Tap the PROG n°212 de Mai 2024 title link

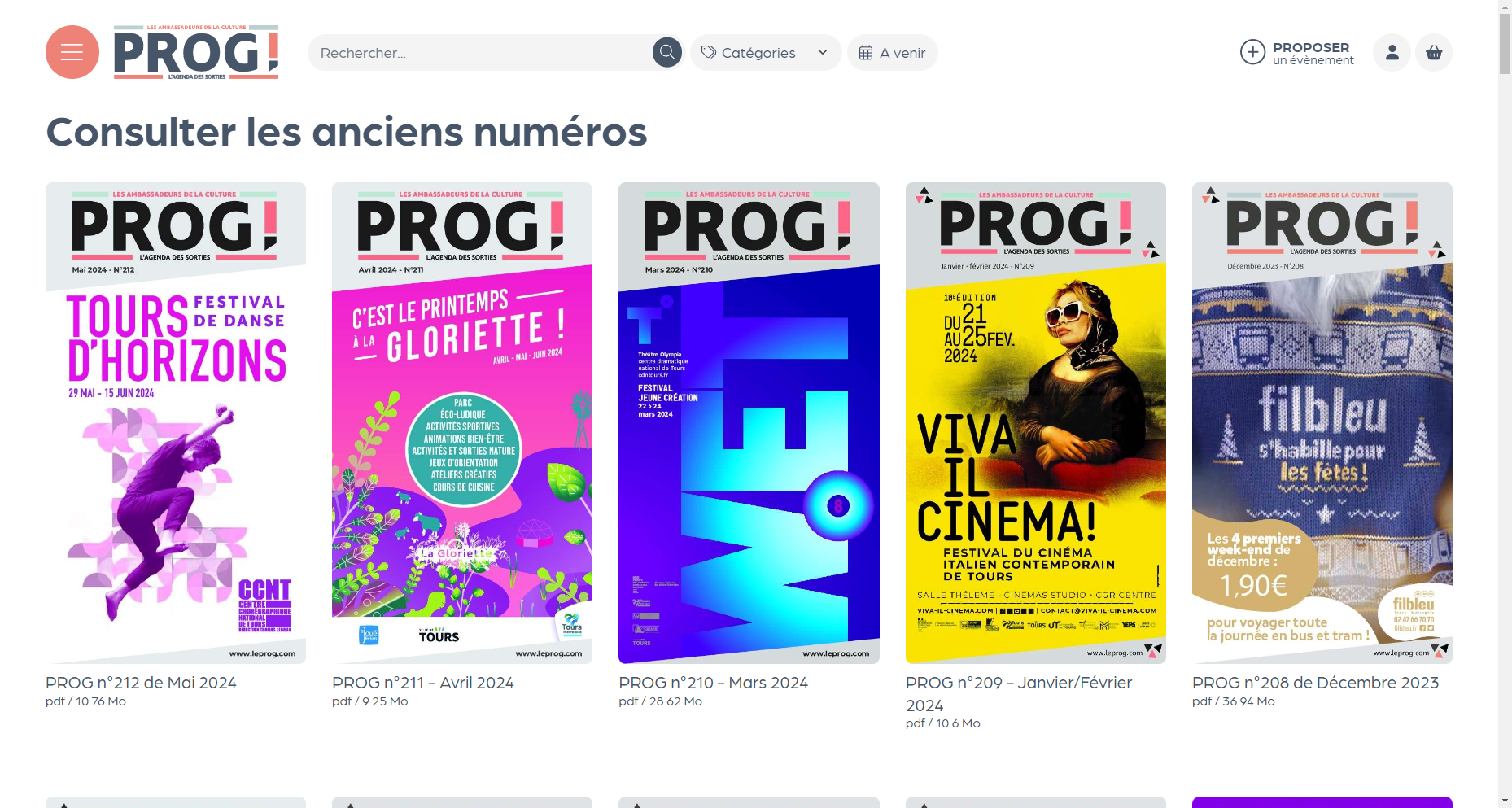[141, 683]
